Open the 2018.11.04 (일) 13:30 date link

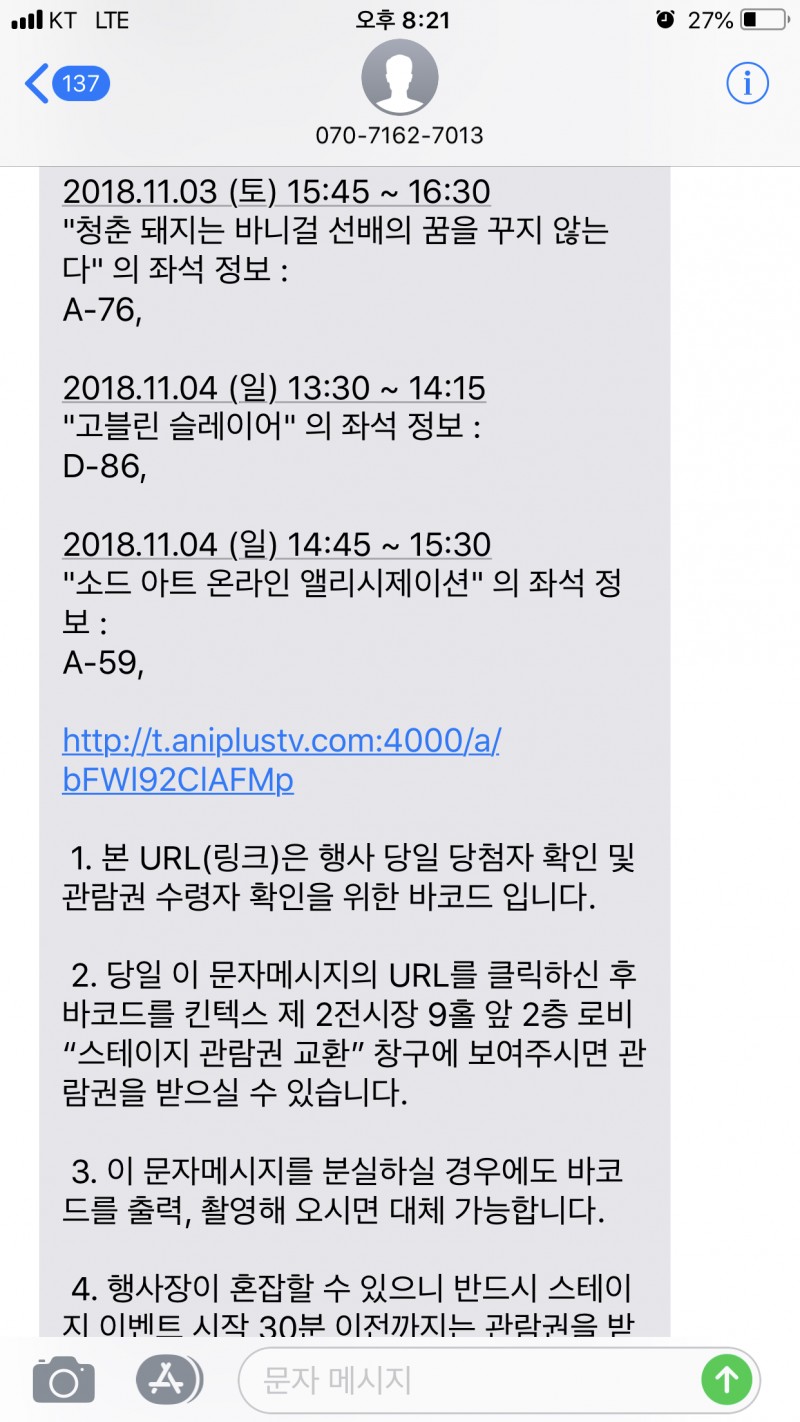pos(274,388)
